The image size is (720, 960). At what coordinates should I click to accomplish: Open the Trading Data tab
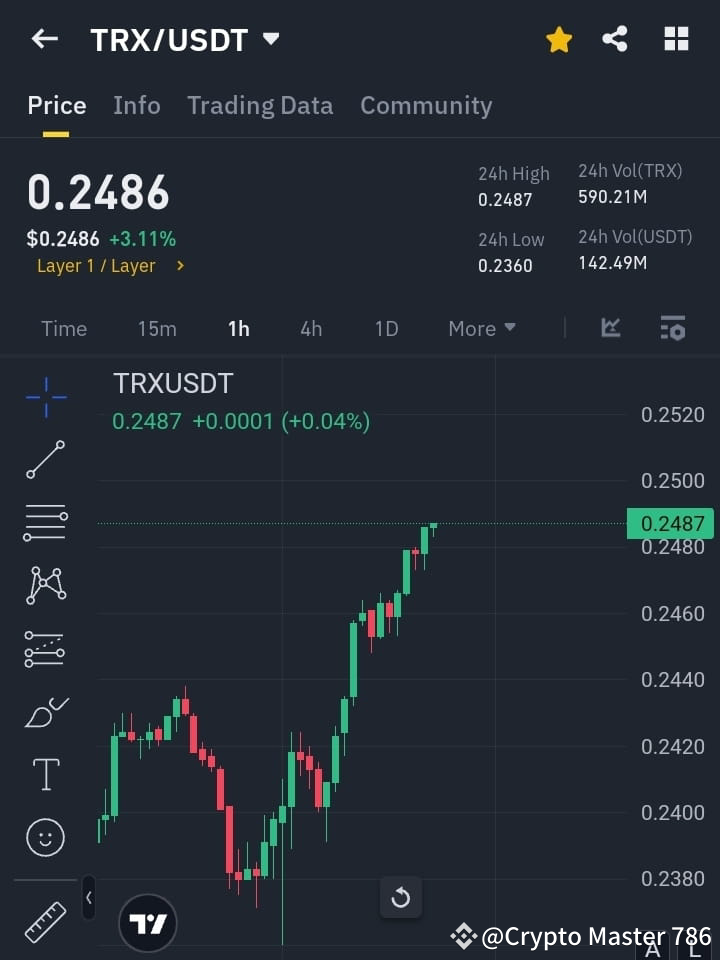260,105
